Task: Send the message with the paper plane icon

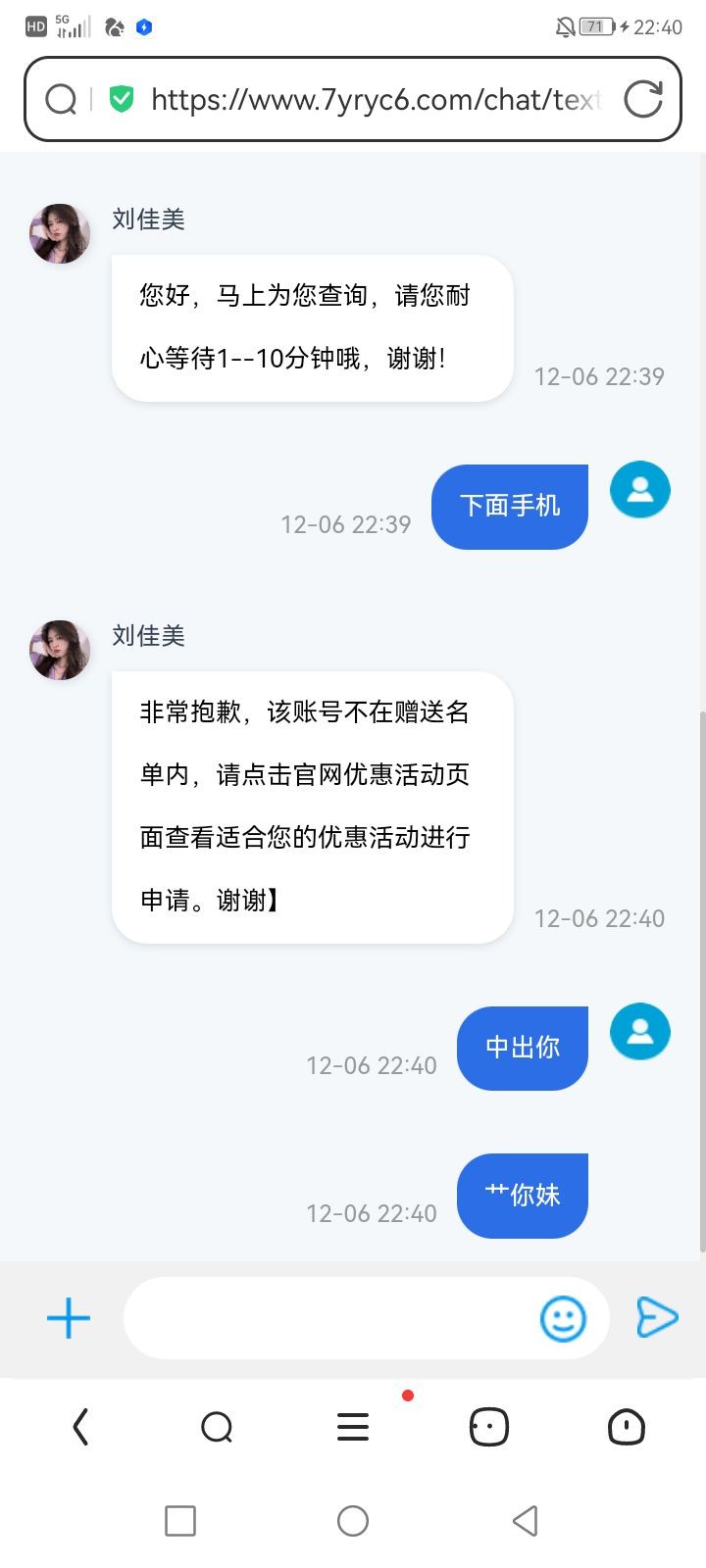Action: tap(657, 1317)
